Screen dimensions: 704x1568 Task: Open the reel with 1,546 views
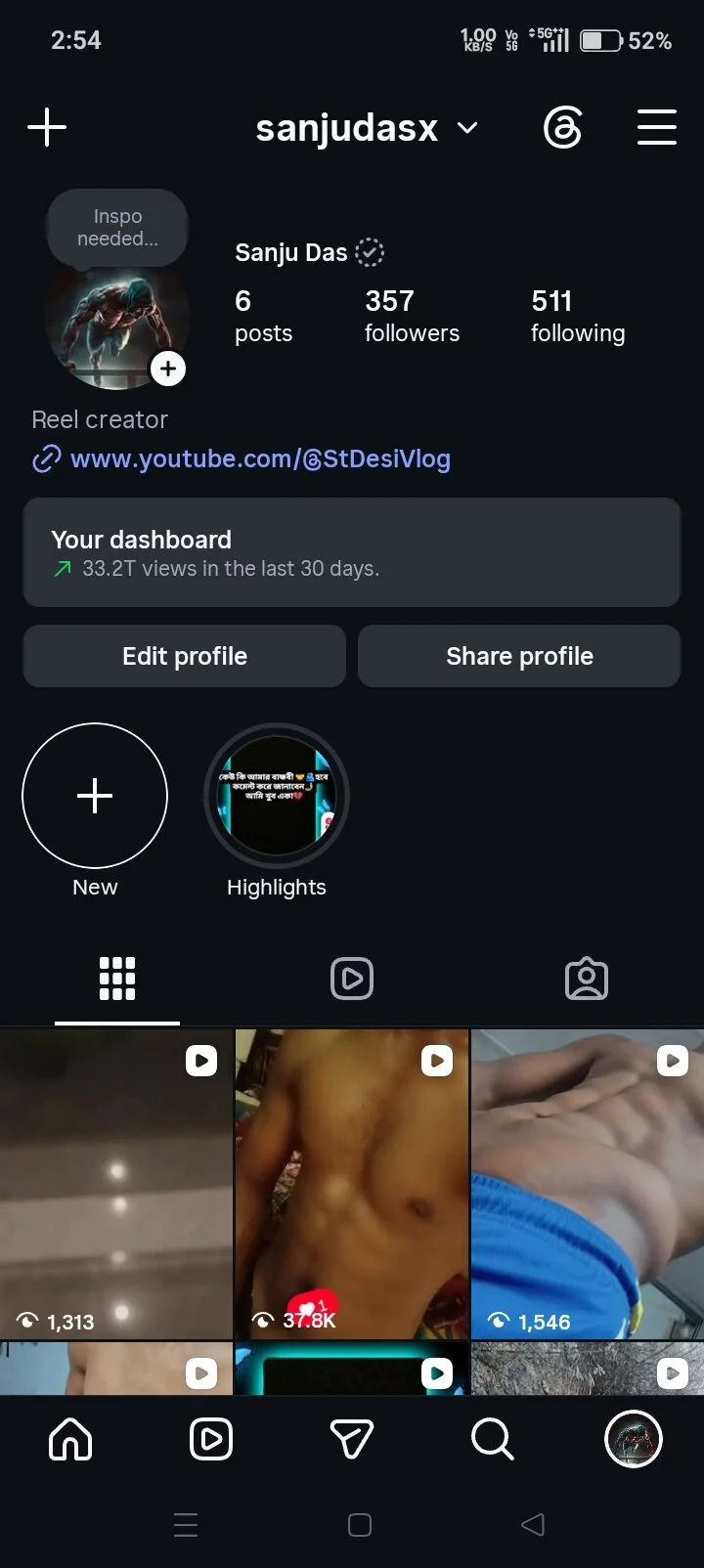click(588, 1184)
